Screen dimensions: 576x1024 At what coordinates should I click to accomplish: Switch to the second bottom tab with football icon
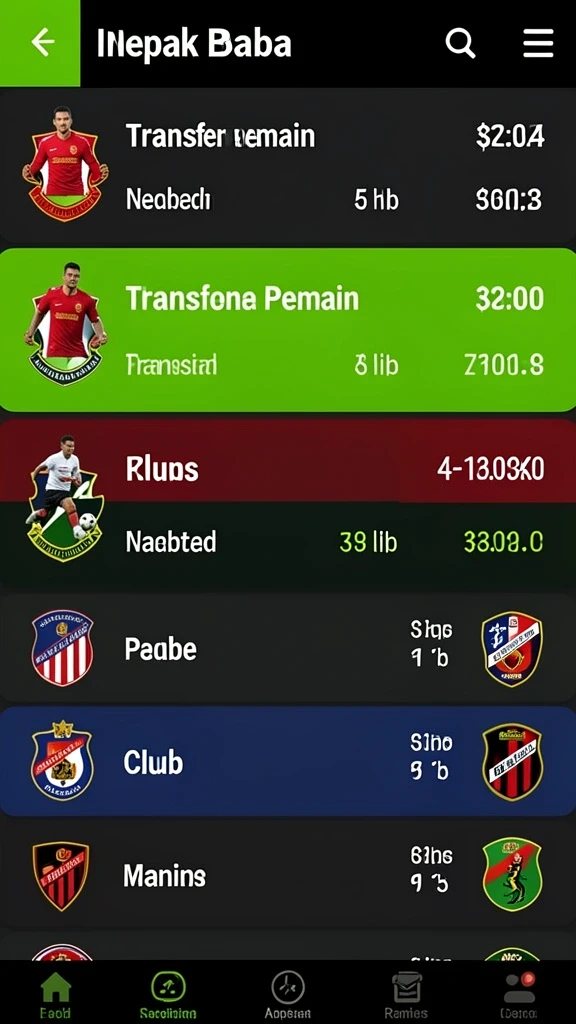click(168, 995)
